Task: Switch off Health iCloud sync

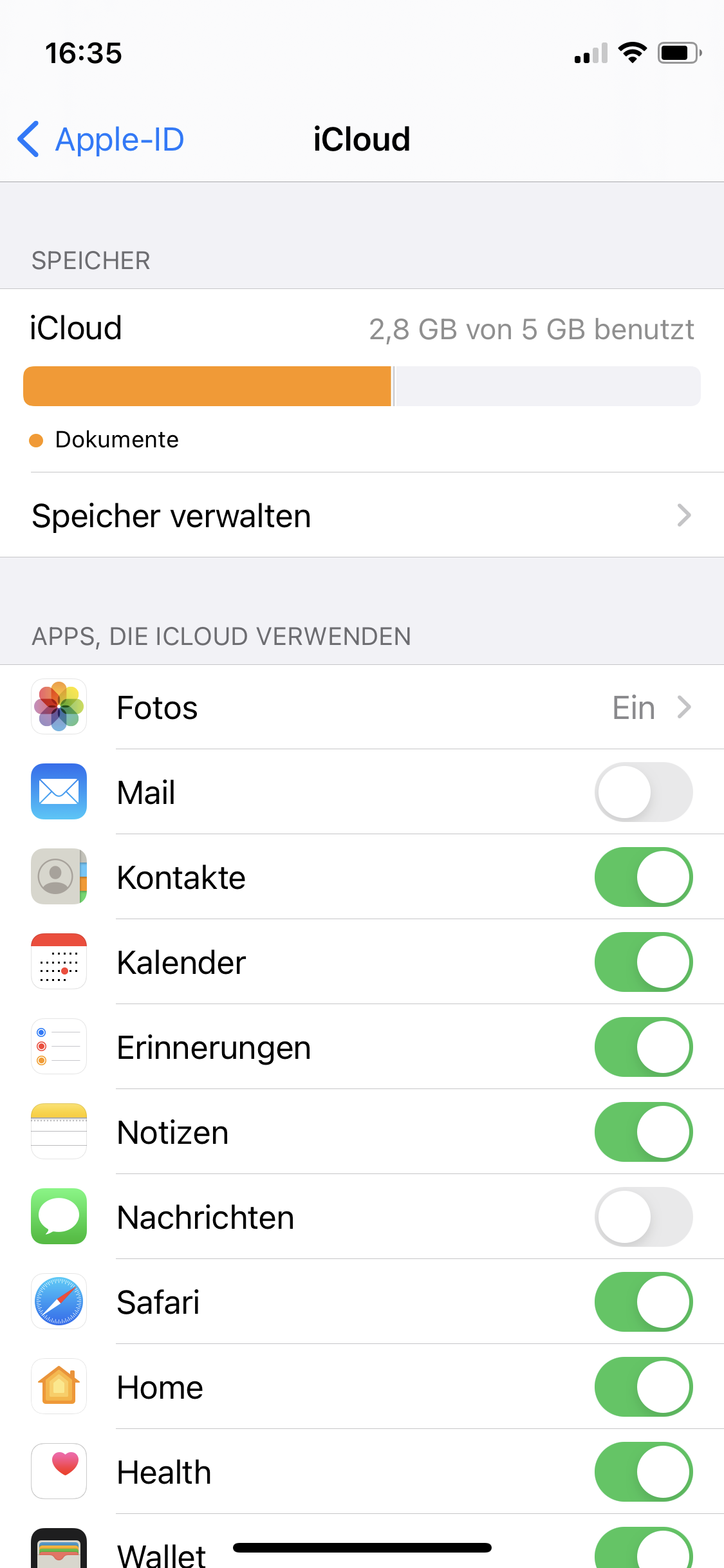Action: tap(643, 1472)
